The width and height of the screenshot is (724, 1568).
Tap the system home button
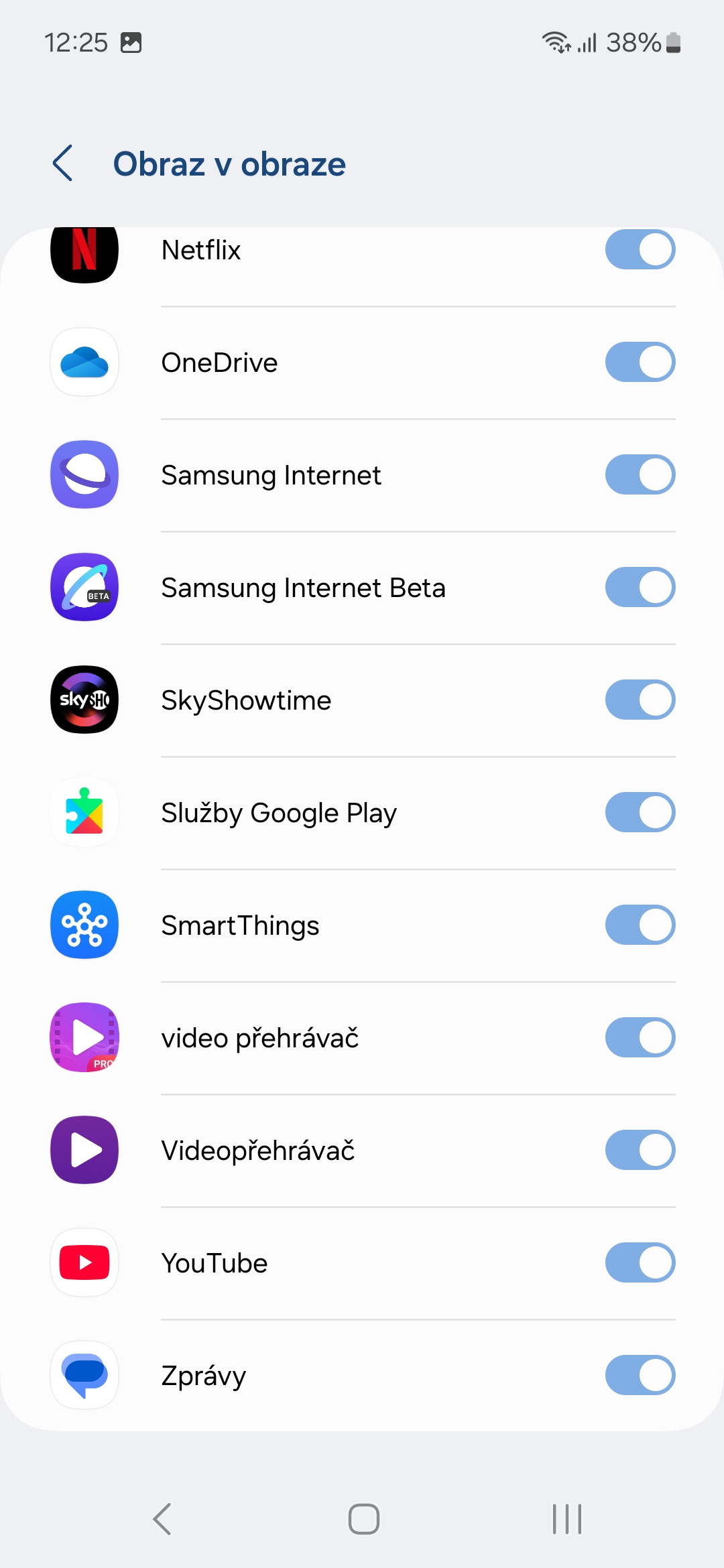(363, 1518)
